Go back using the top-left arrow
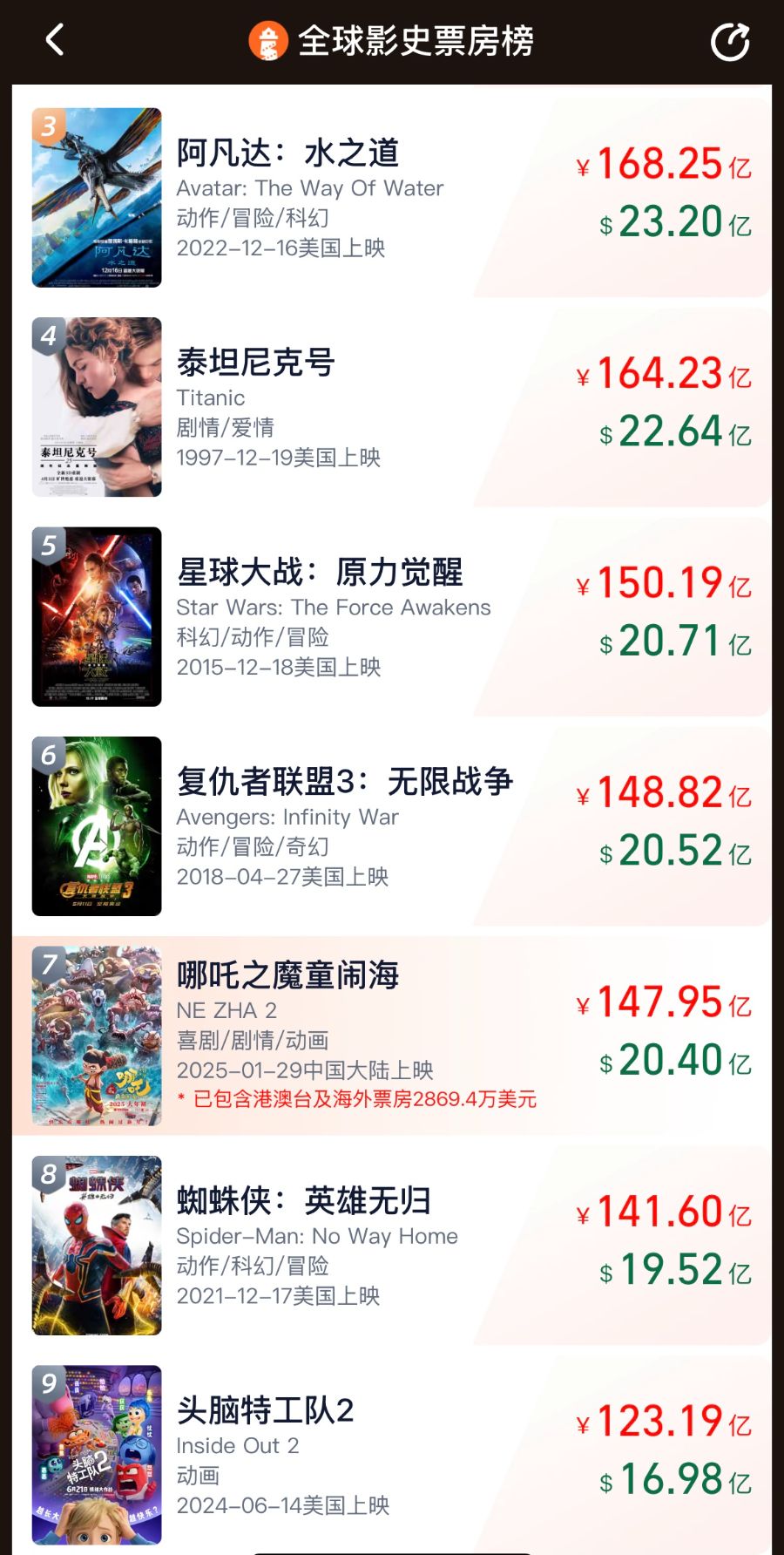Viewport: 784px width, 1555px height. tap(55, 40)
